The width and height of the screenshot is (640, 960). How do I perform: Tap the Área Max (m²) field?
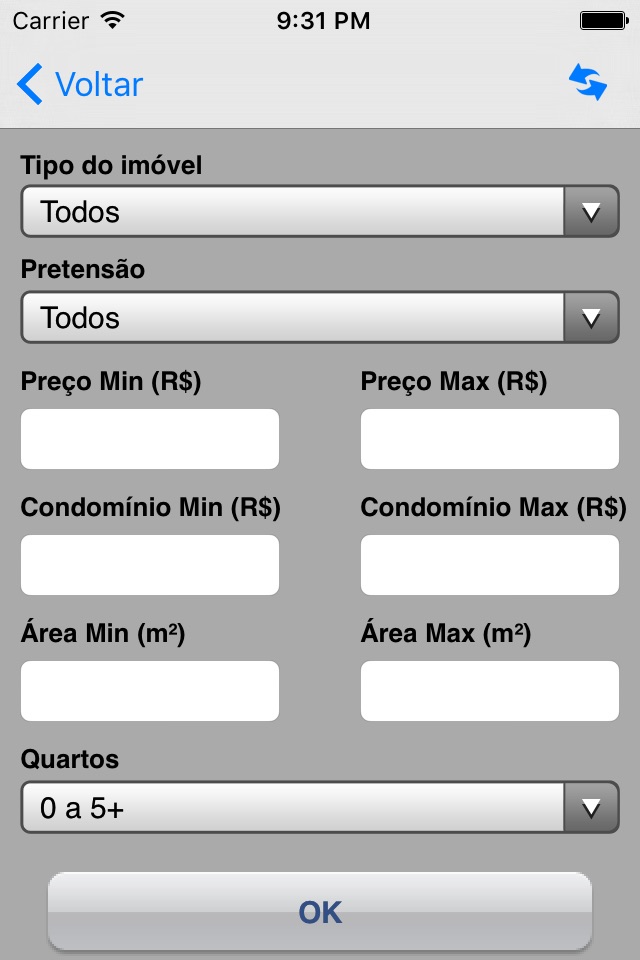[490, 691]
